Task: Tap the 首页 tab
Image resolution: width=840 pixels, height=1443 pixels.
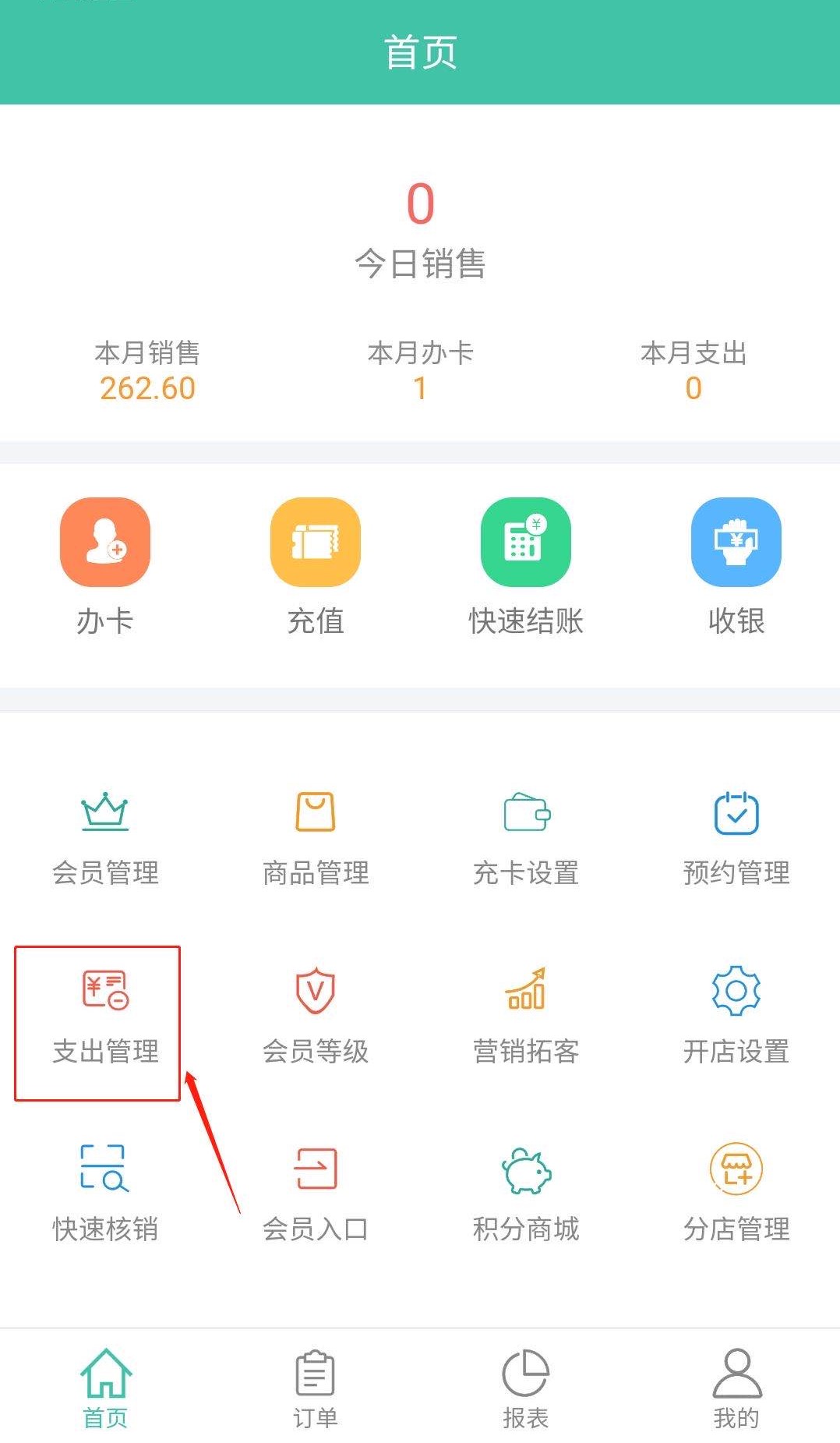Action: pyautogui.click(x=105, y=1388)
